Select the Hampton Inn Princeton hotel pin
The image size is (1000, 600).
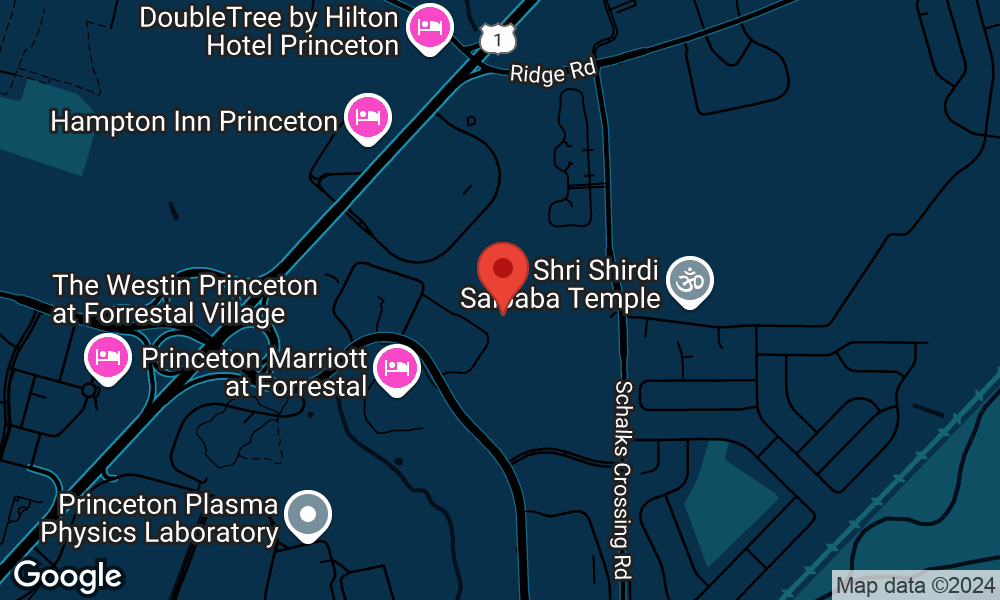368,117
